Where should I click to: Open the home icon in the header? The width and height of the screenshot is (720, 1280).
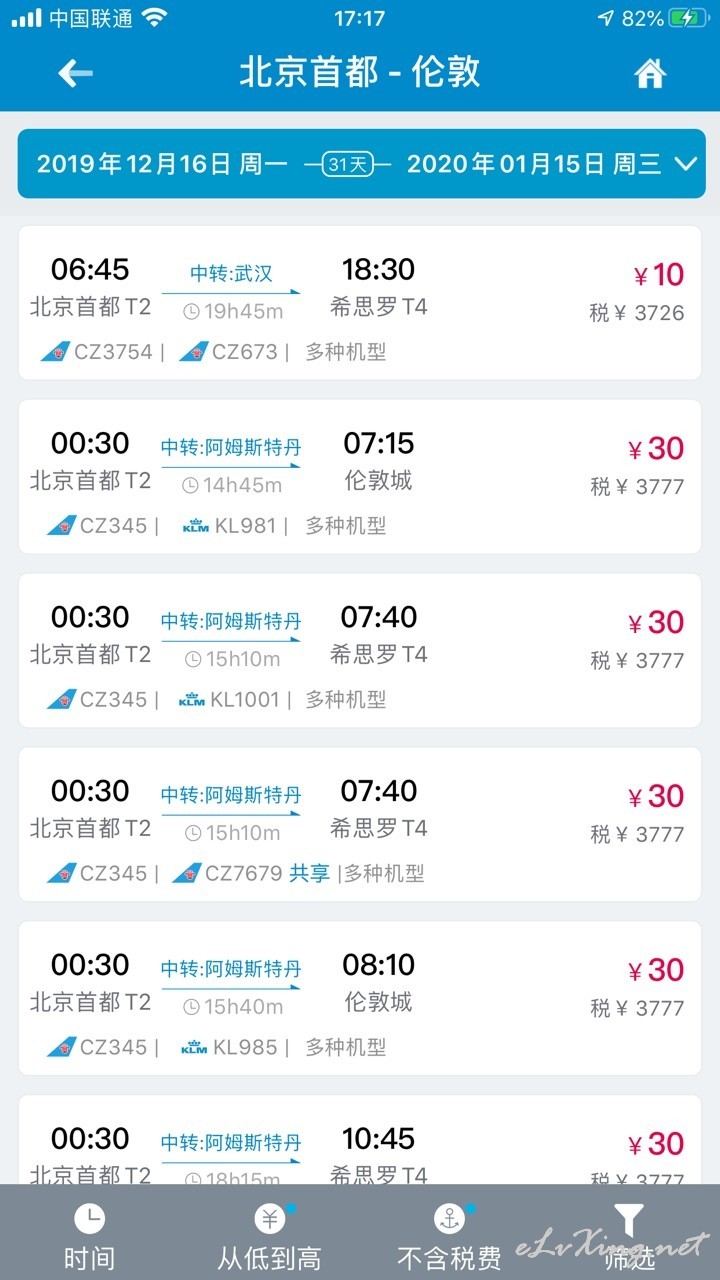tap(650, 73)
